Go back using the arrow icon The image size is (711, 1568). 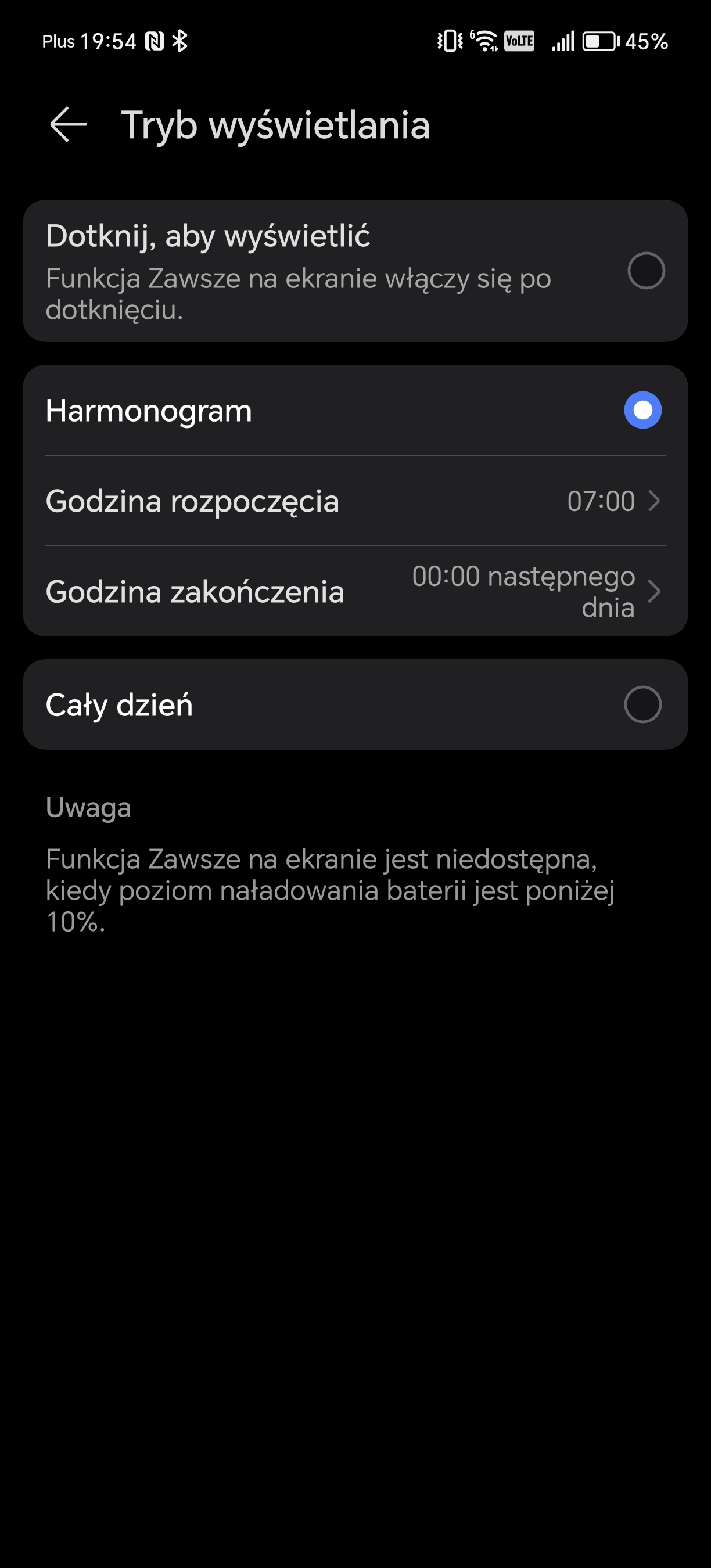68,124
